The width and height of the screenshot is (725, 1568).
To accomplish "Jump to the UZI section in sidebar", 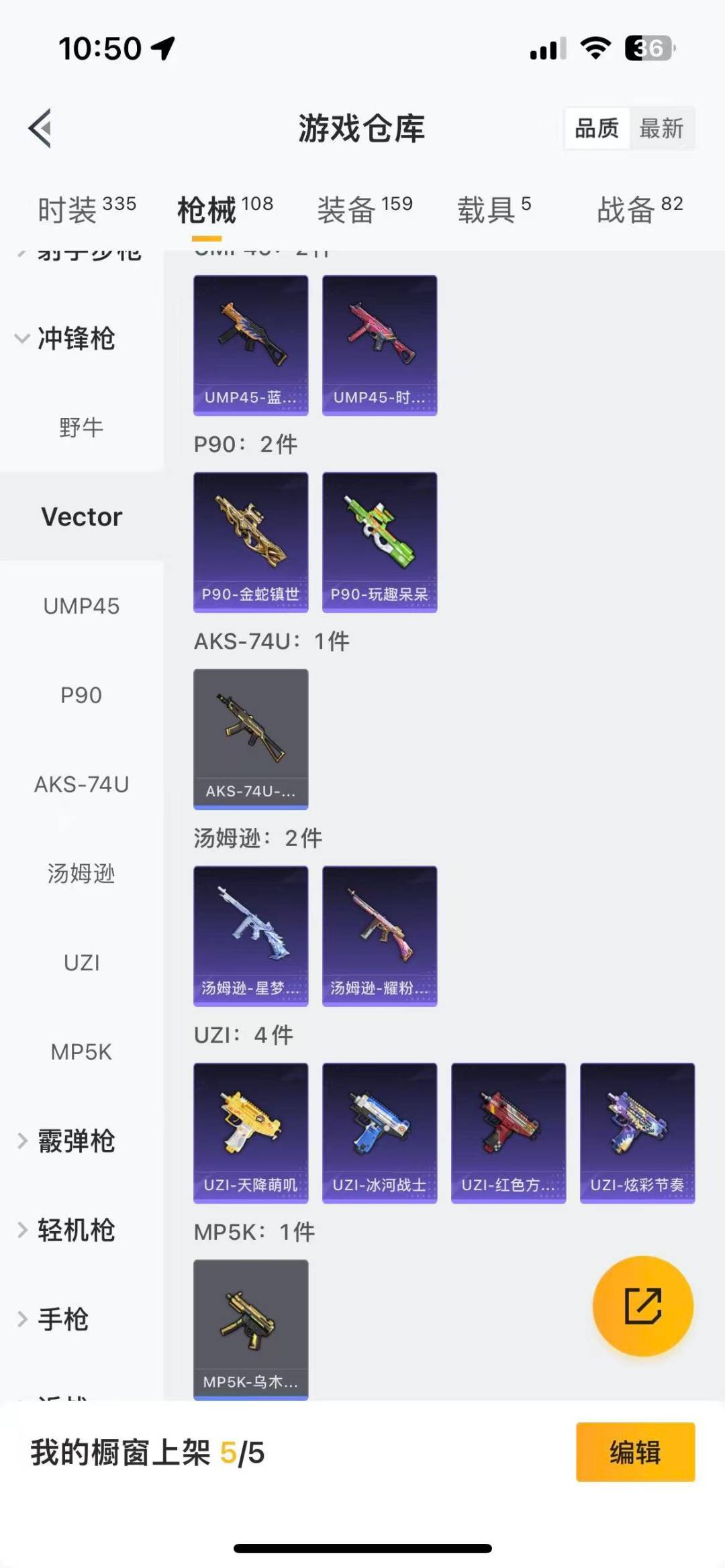I will click(81, 963).
